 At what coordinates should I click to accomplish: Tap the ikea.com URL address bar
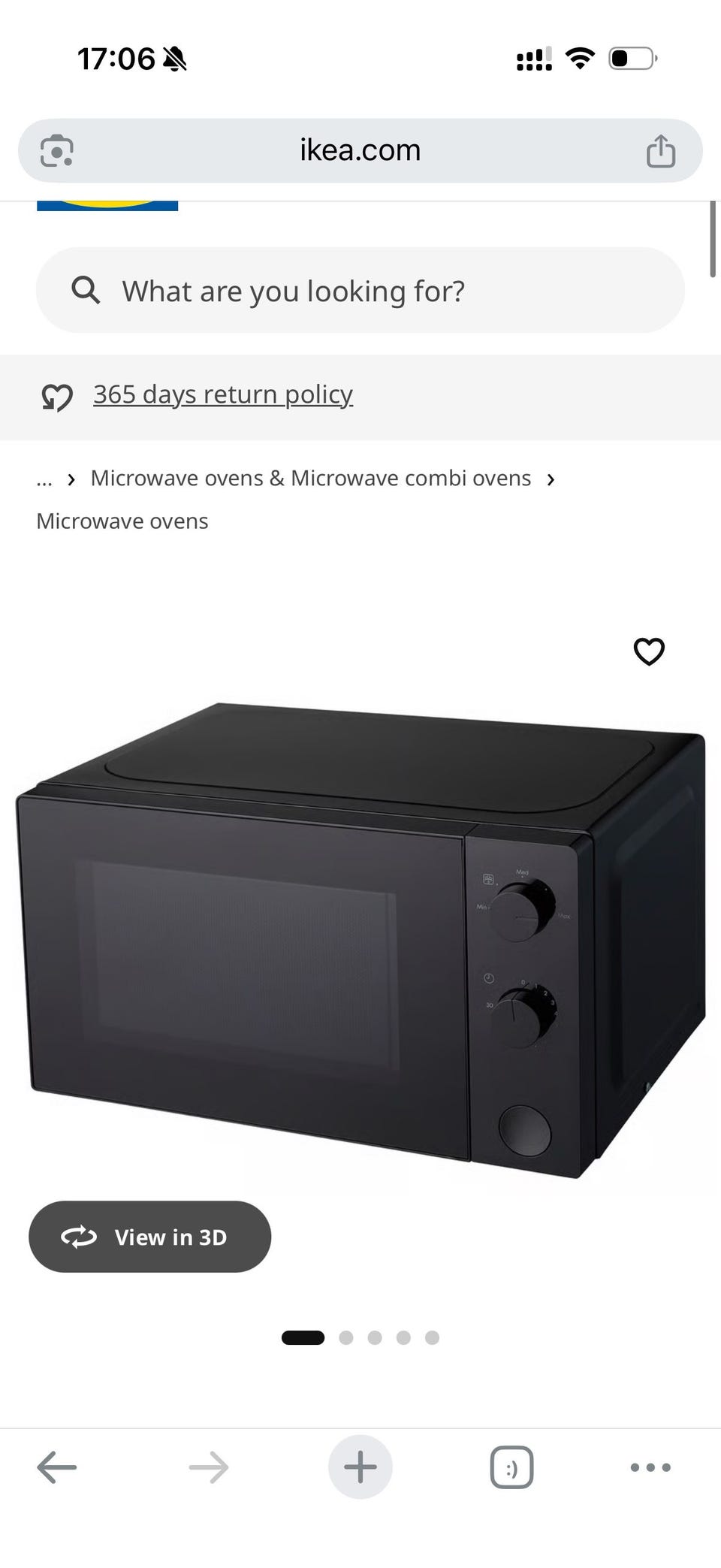point(360,150)
